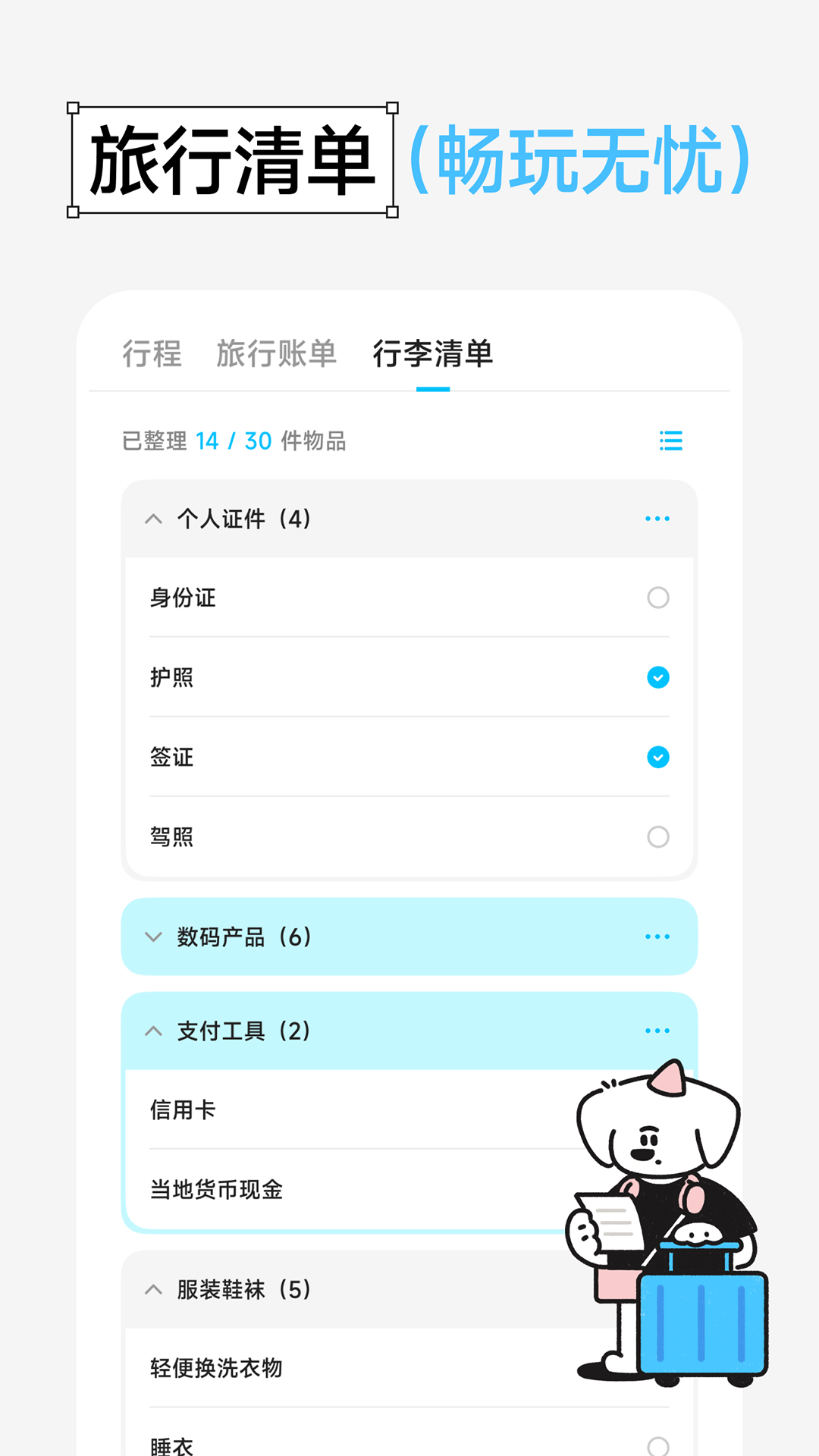Open the list view icon at top right
Image resolution: width=819 pixels, height=1456 pixels.
pos(670,441)
